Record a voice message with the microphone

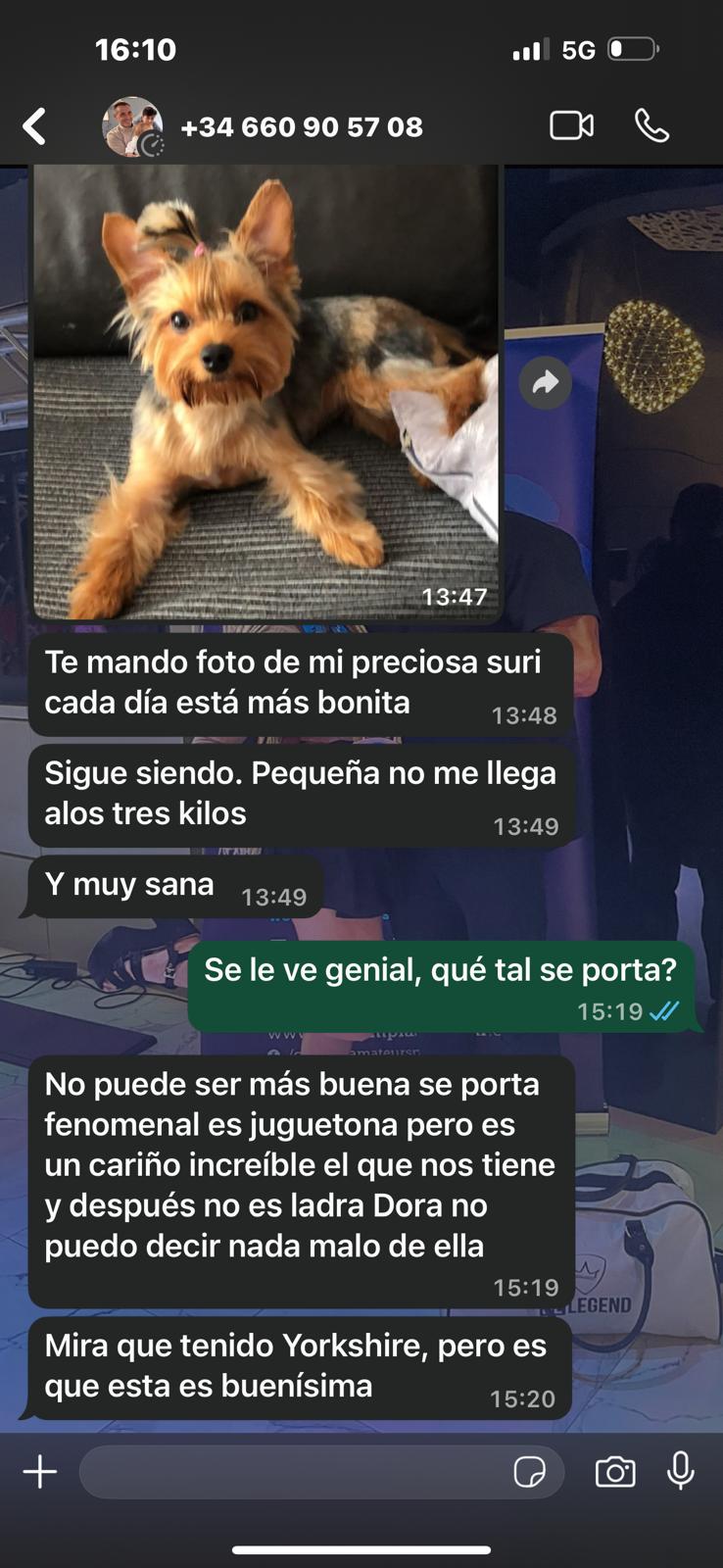click(x=681, y=1471)
